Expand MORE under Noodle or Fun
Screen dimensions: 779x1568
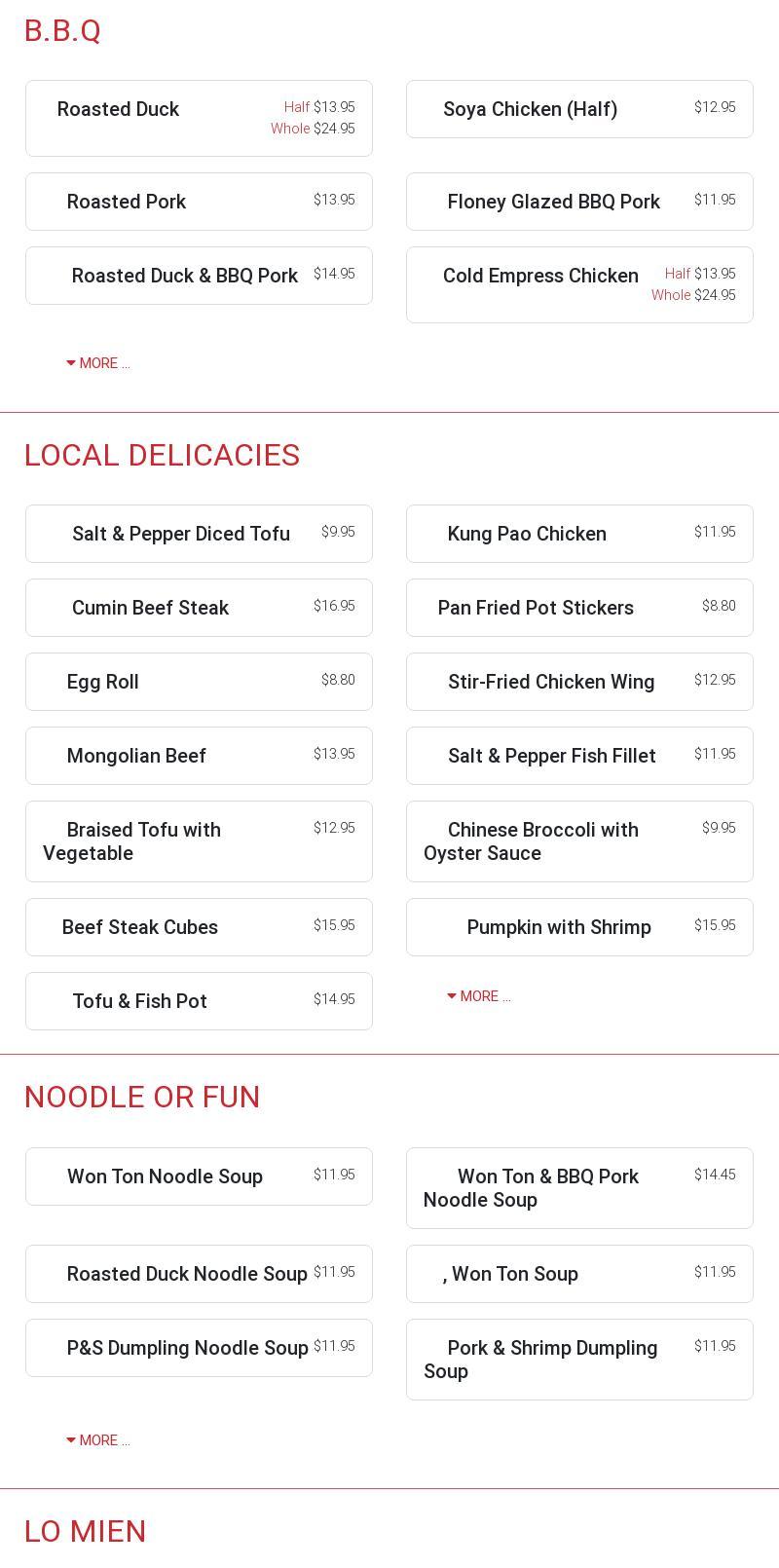coord(97,1440)
